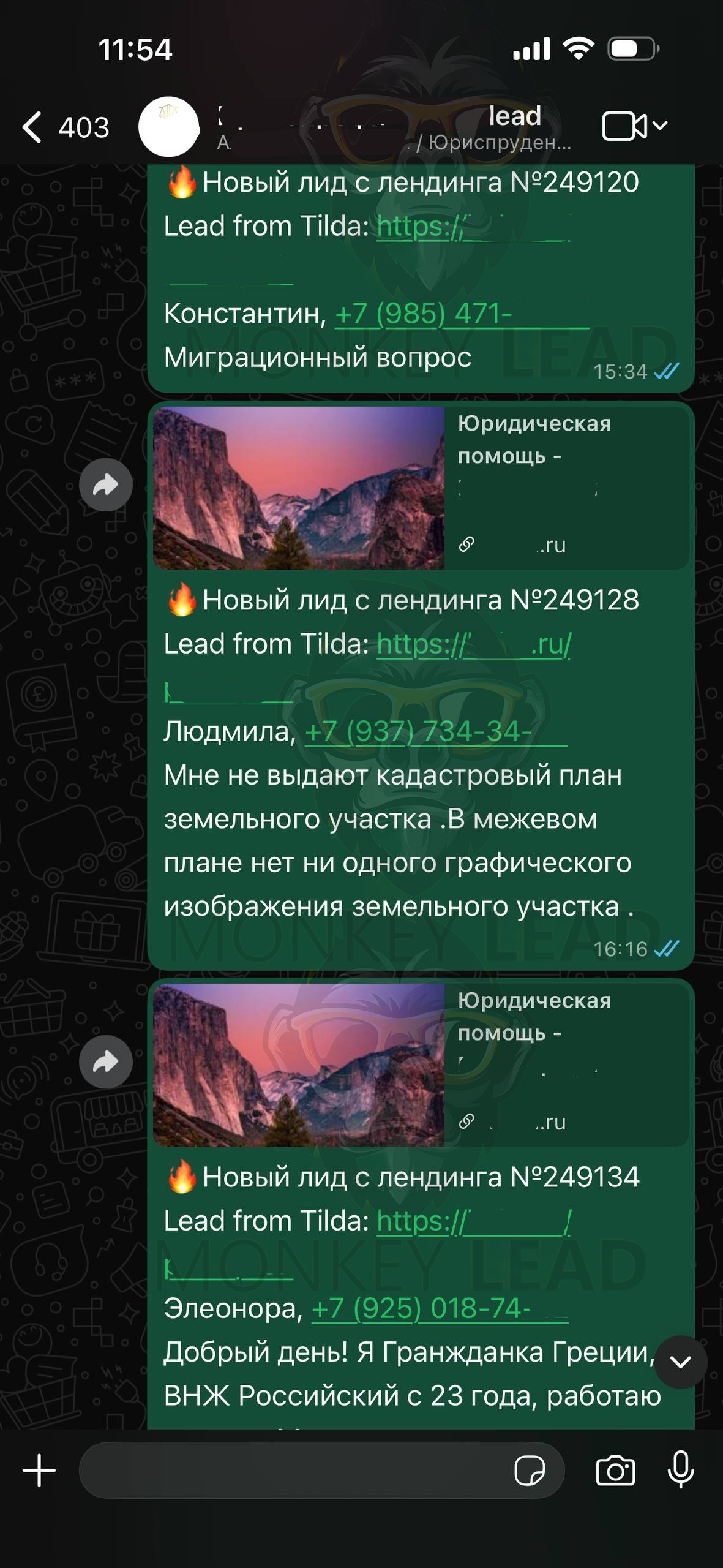
Task: Open the chat profile avatar
Action: pos(169,127)
